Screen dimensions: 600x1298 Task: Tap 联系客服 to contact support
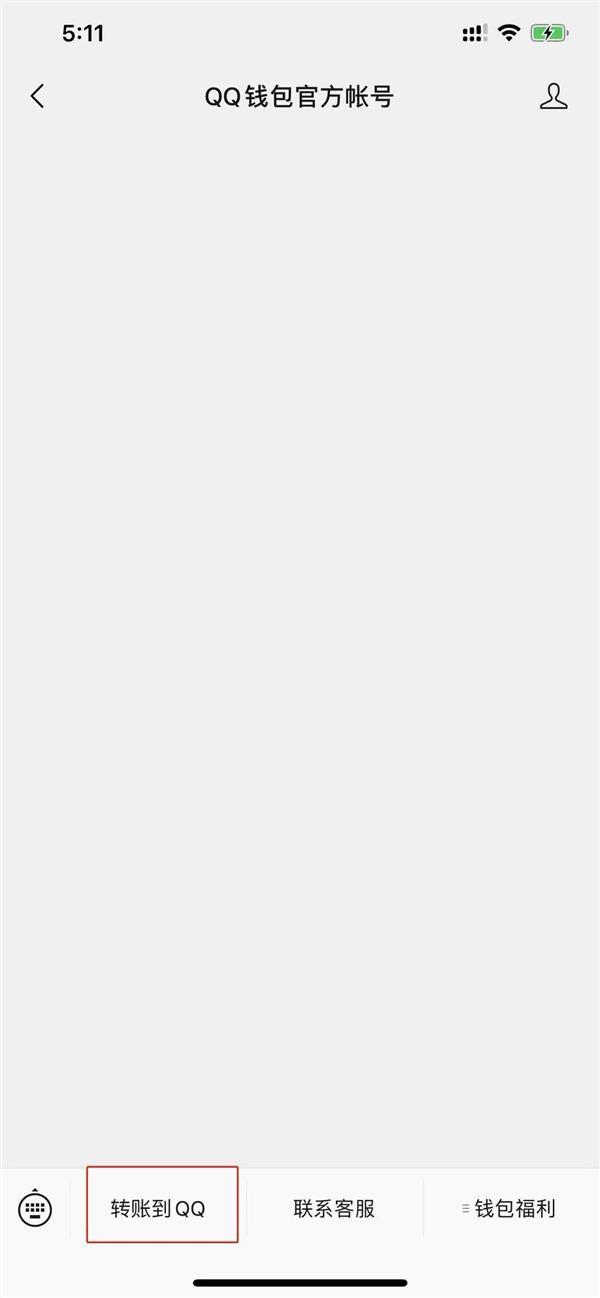pos(334,1208)
